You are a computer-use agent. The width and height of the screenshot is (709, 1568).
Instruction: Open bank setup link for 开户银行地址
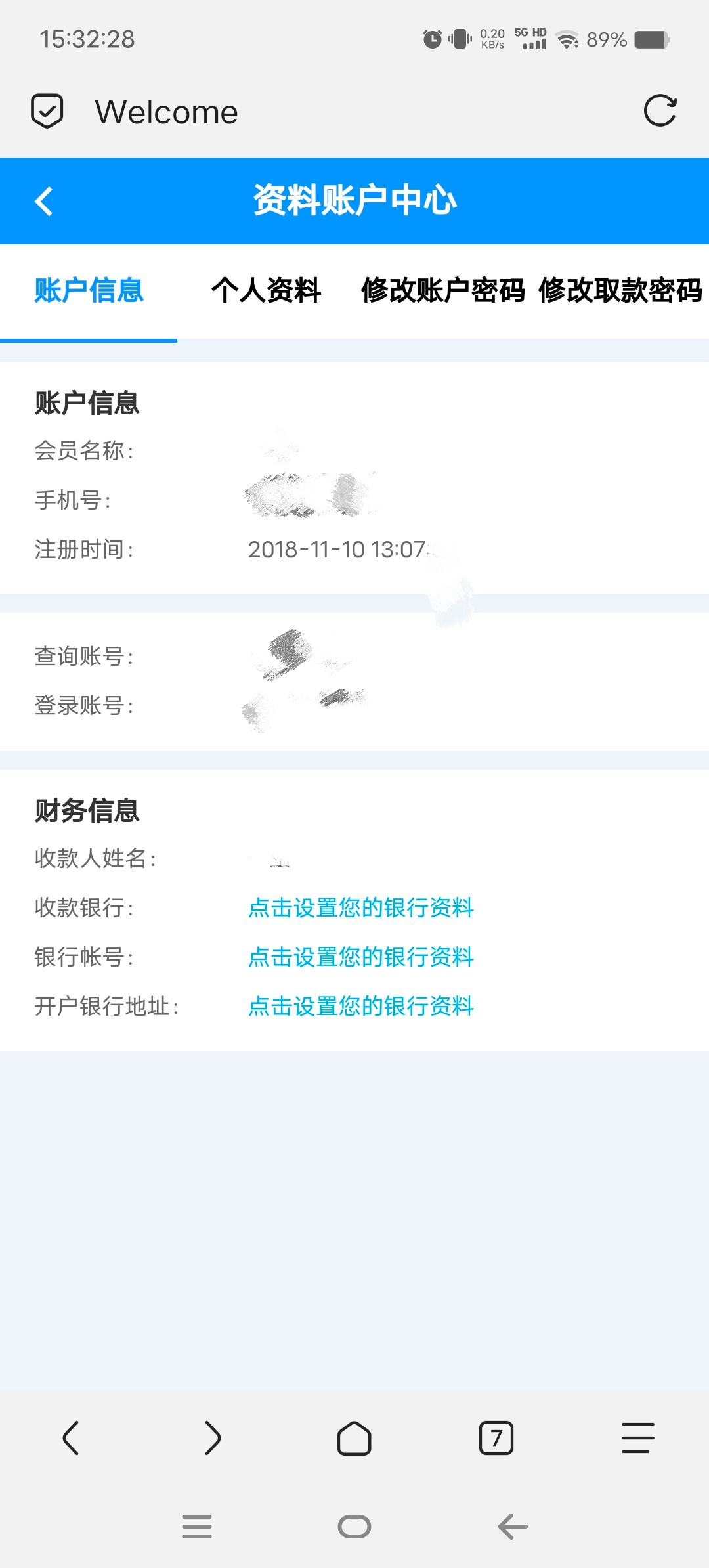pyautogui.click(x=361, y=1006)
